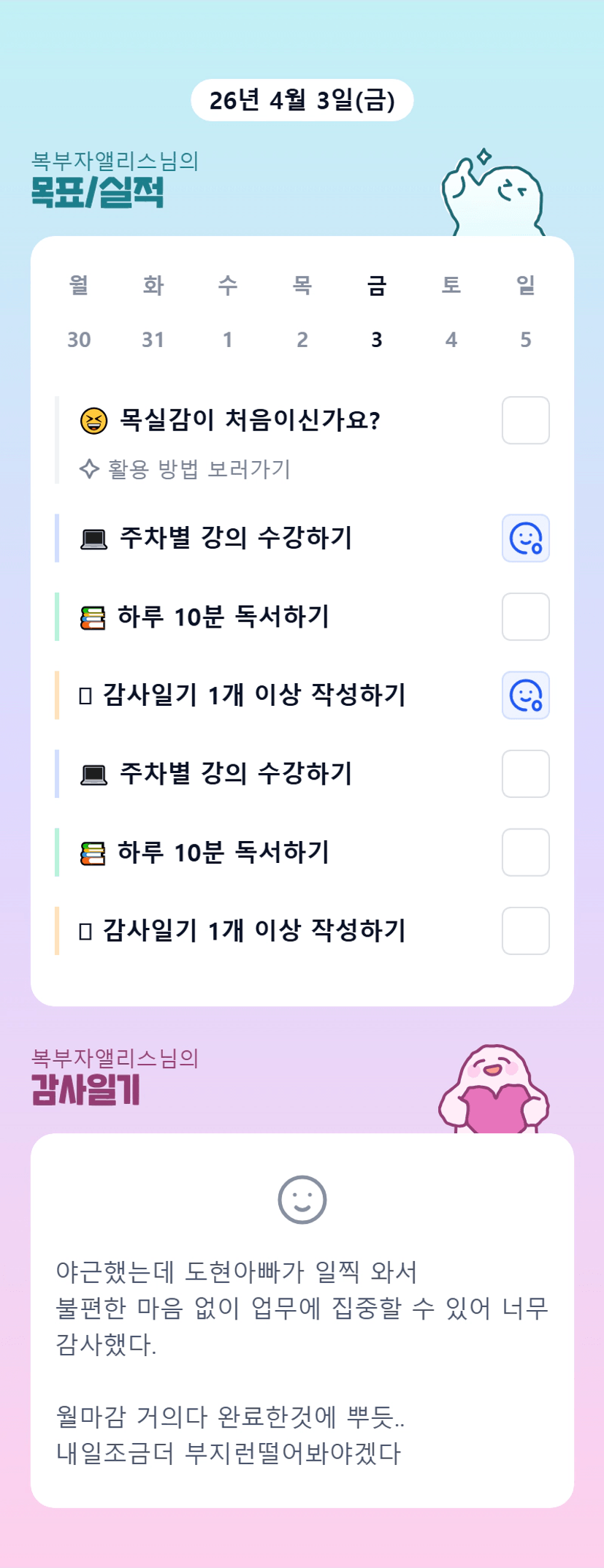Open the date selector showing 26년 4월 3일(금)
The width and height of the screenshot is (604, 1568).
302,100
